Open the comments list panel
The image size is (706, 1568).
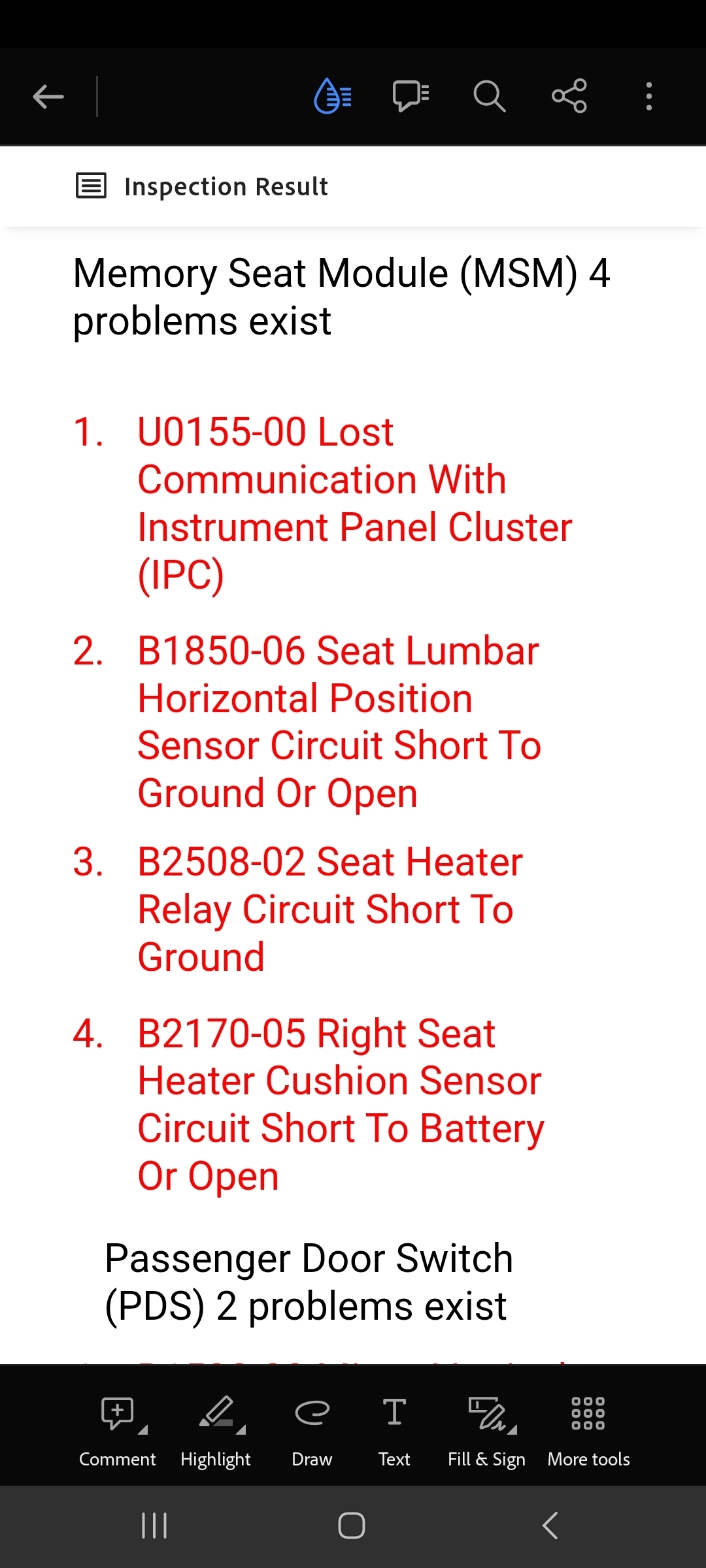(x=411, y=96)
